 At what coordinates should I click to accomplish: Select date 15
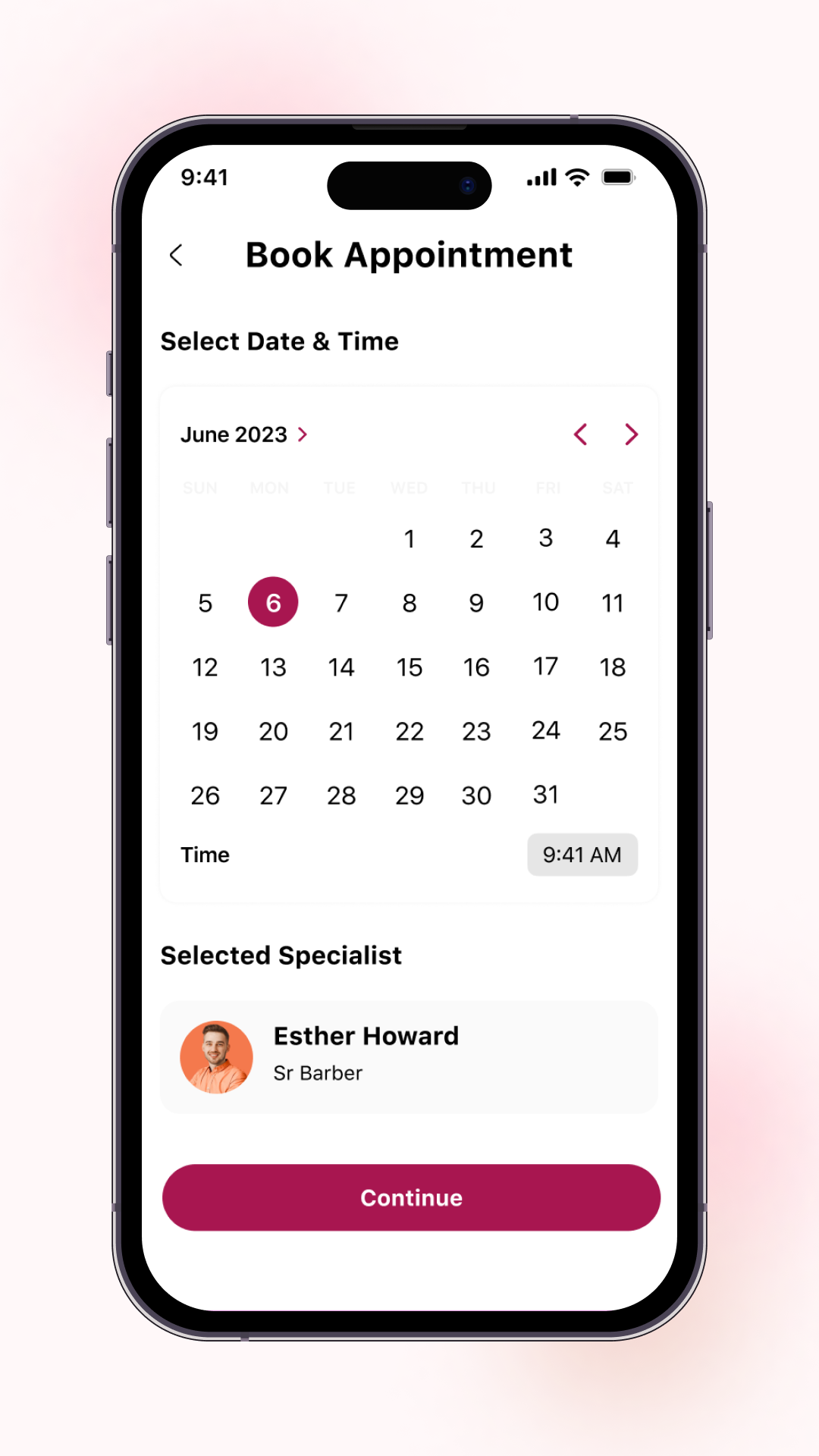pyautogui.click(x=409, y=667)
